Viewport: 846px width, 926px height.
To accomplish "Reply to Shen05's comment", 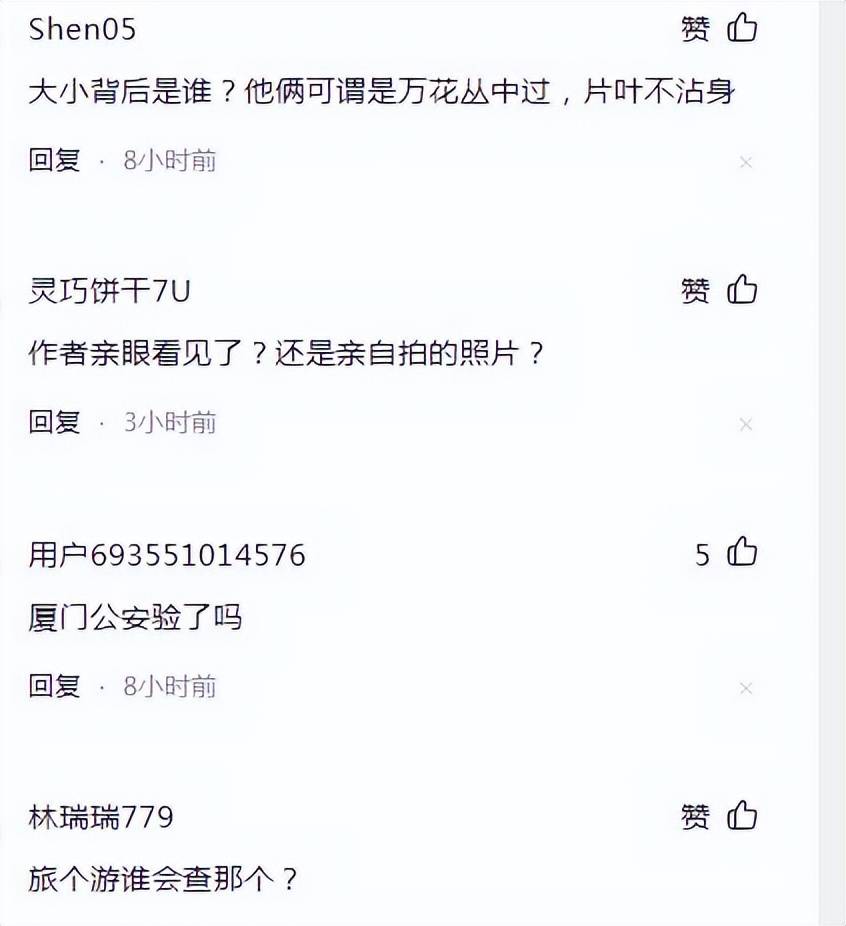I will 54,160.
